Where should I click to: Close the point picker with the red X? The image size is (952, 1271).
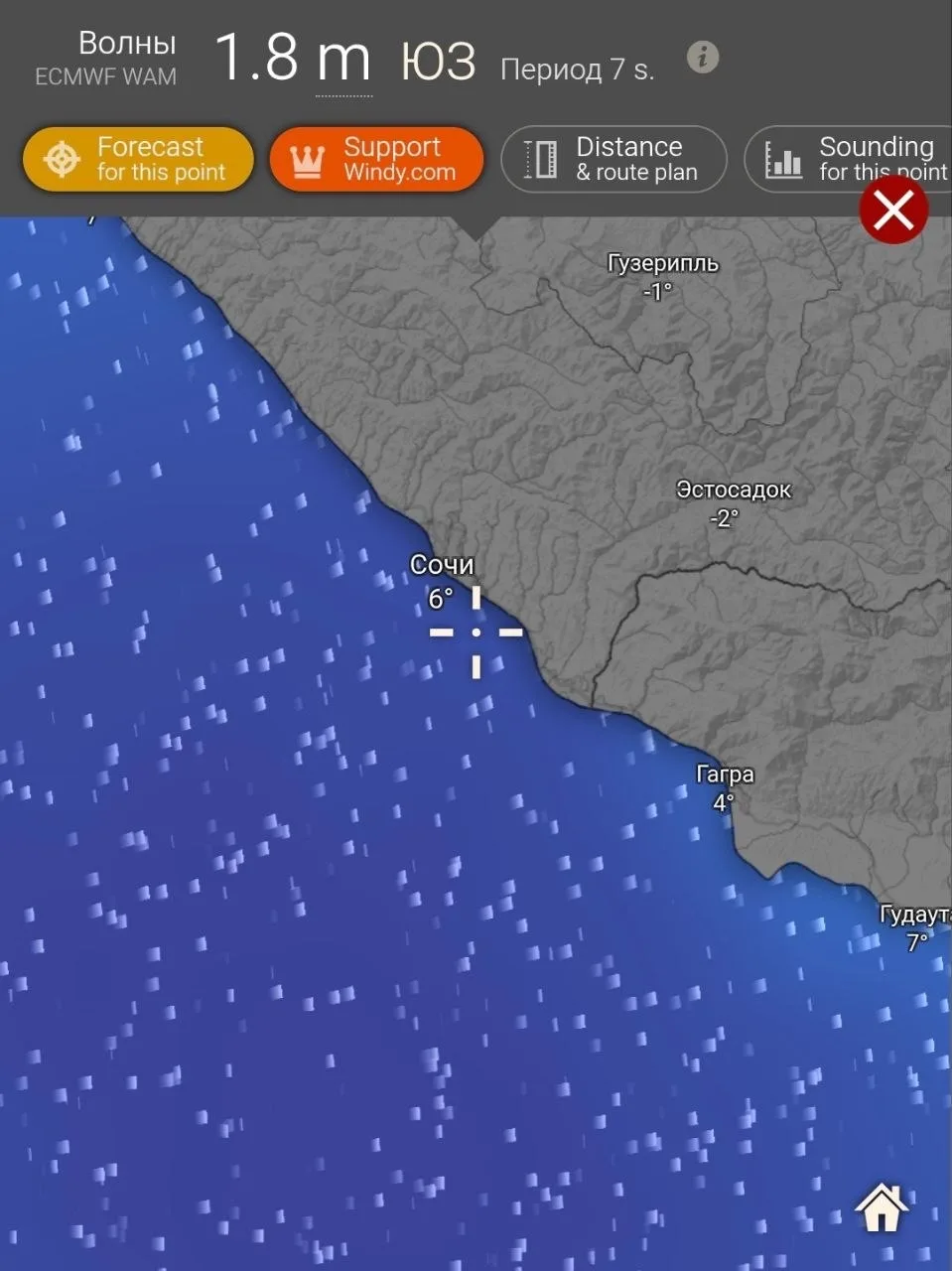(x=893, y=211)
